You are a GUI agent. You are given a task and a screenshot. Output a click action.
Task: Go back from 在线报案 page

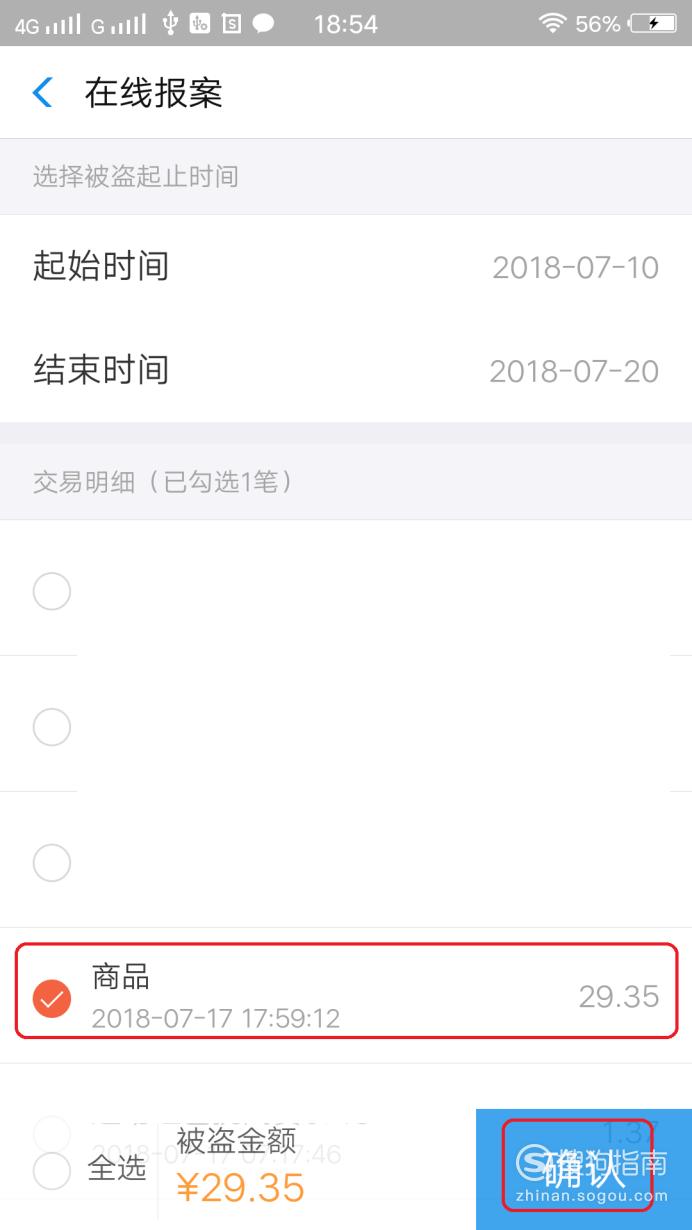[x=42, y=93]
